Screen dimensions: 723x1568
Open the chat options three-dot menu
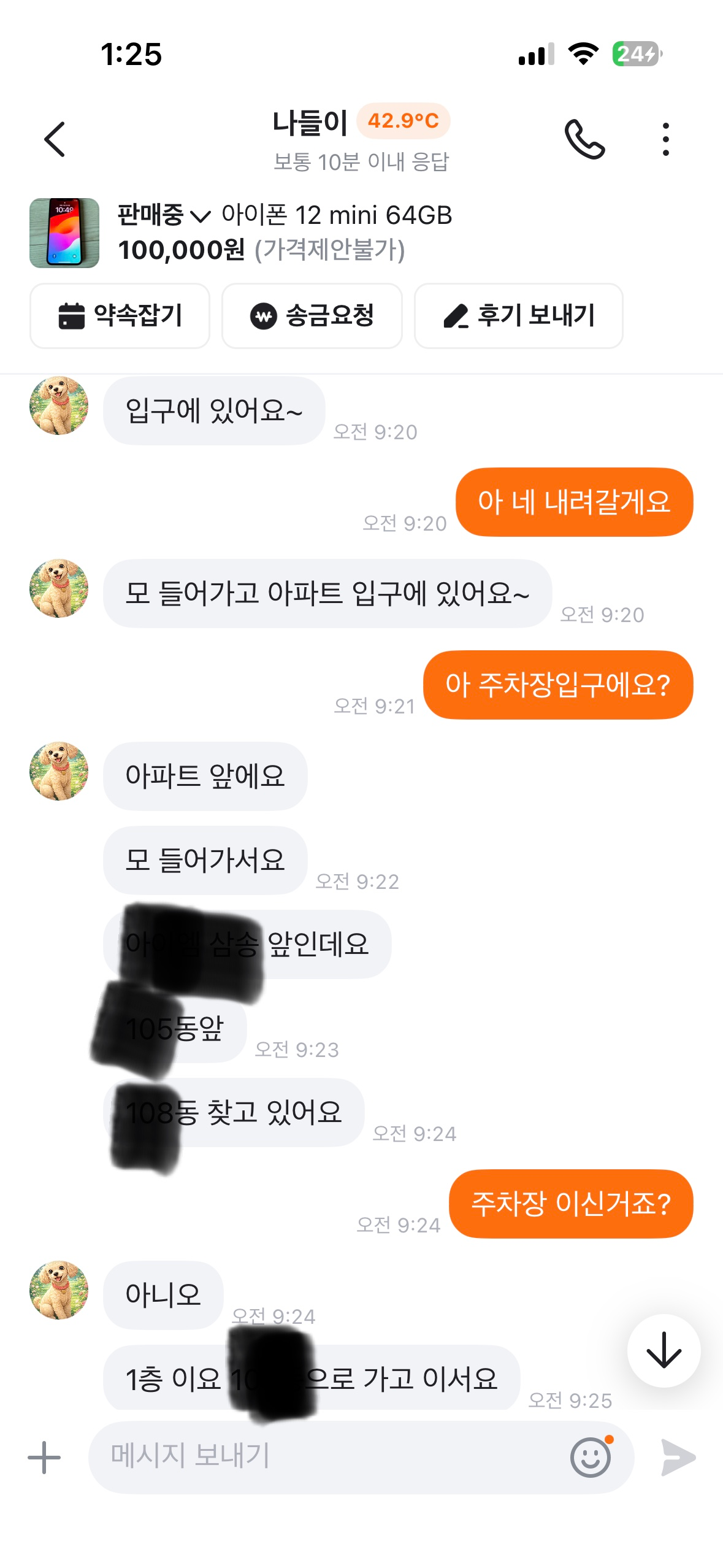666,138
